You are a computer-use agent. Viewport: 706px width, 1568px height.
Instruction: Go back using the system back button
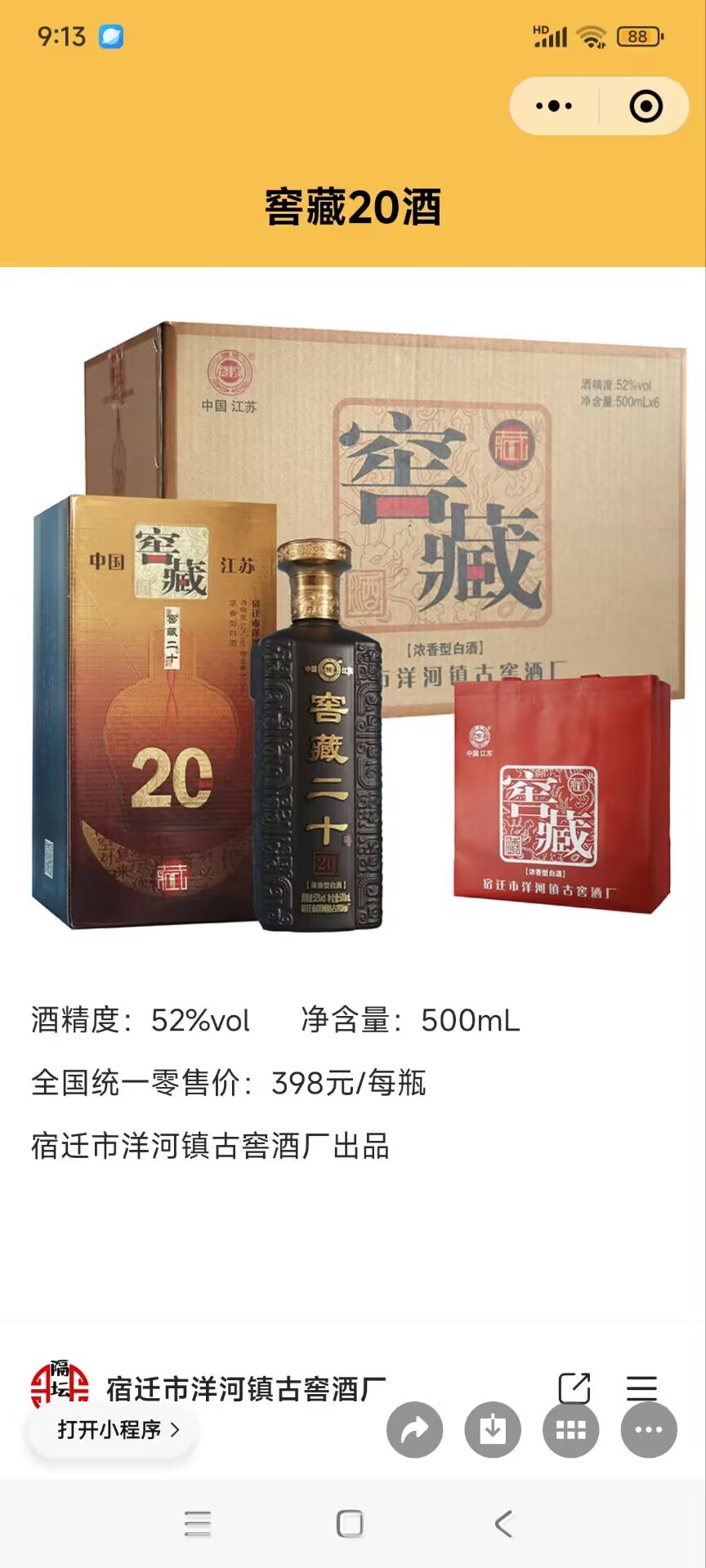tap(504, 1524)
